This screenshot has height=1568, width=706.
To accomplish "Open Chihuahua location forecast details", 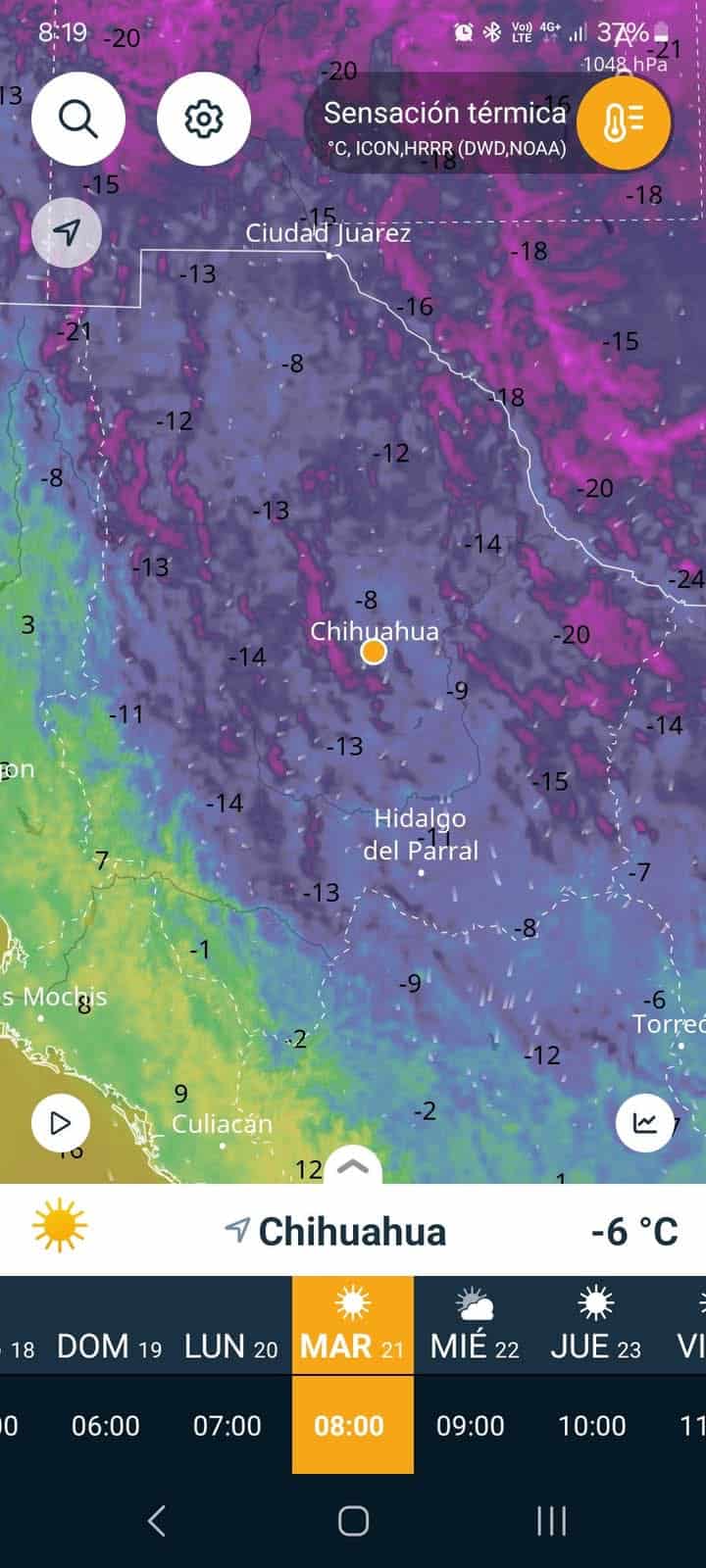I will (x=351, y=1231).
